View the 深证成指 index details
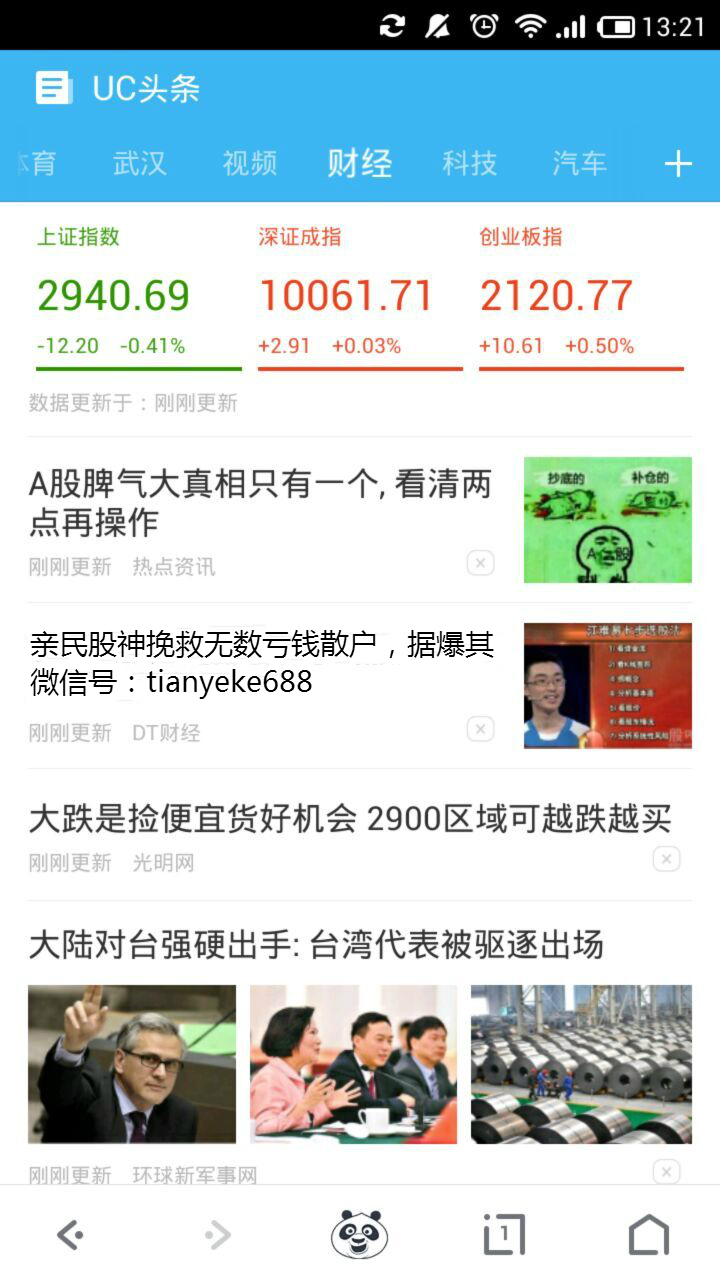 [360, 296]
